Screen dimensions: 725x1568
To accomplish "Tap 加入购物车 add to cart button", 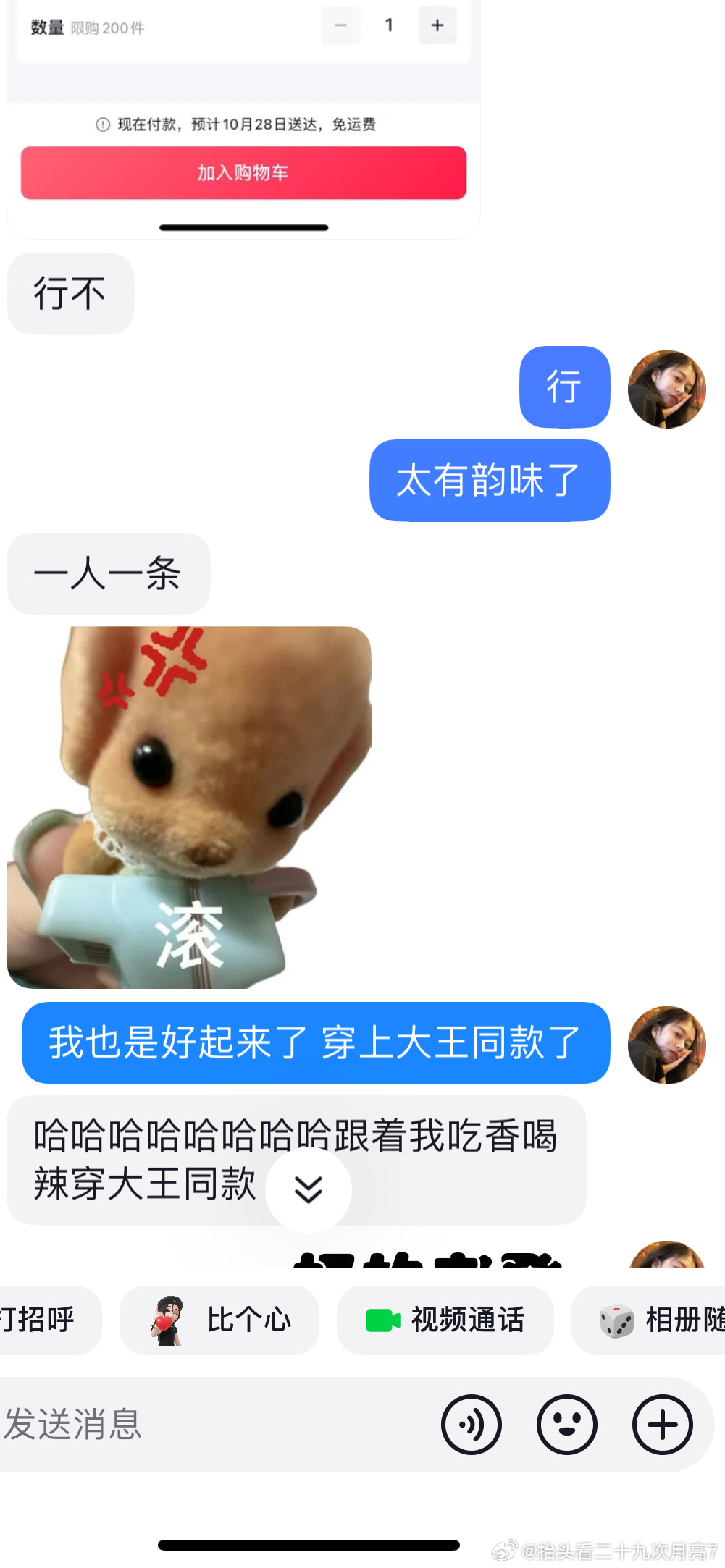I will (243, 173).
